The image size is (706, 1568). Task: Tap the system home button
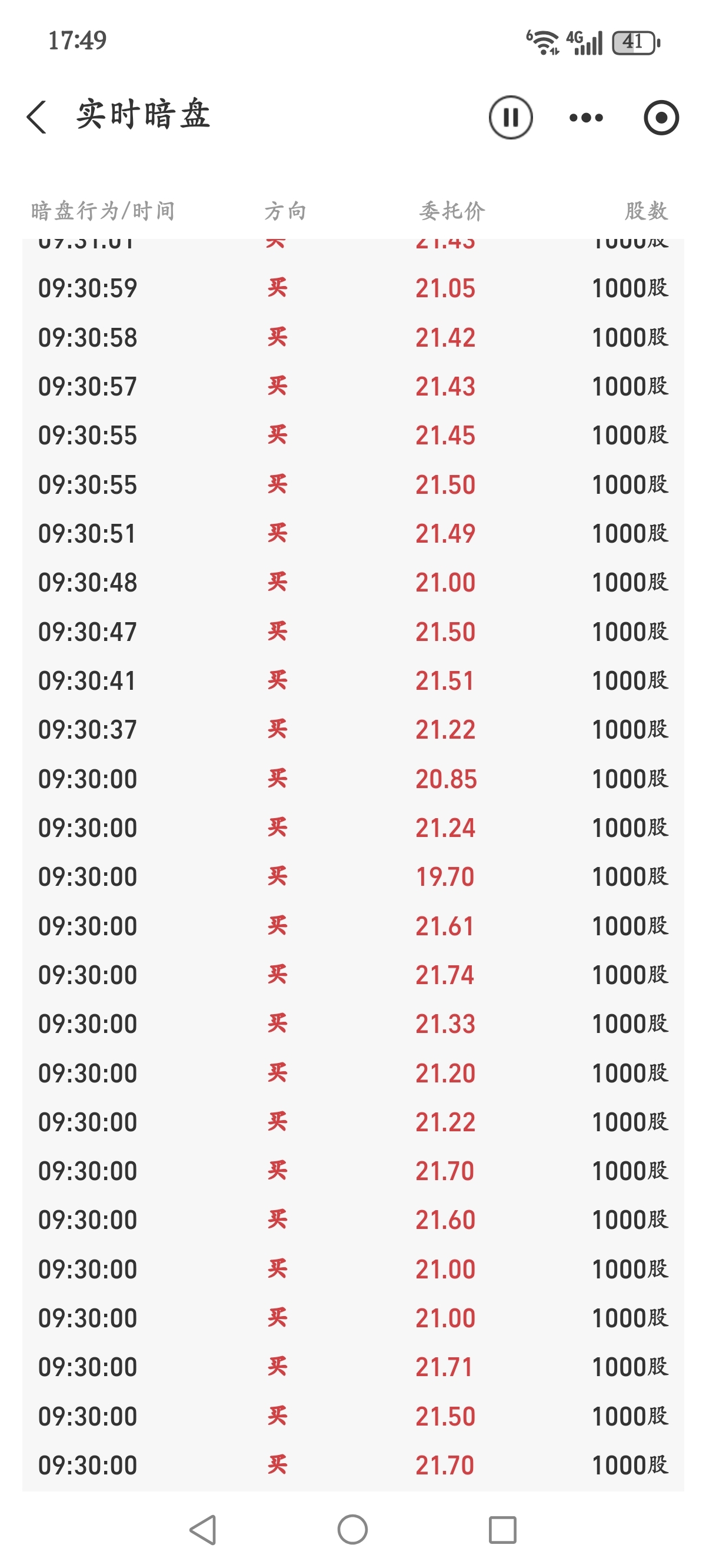352,1530
